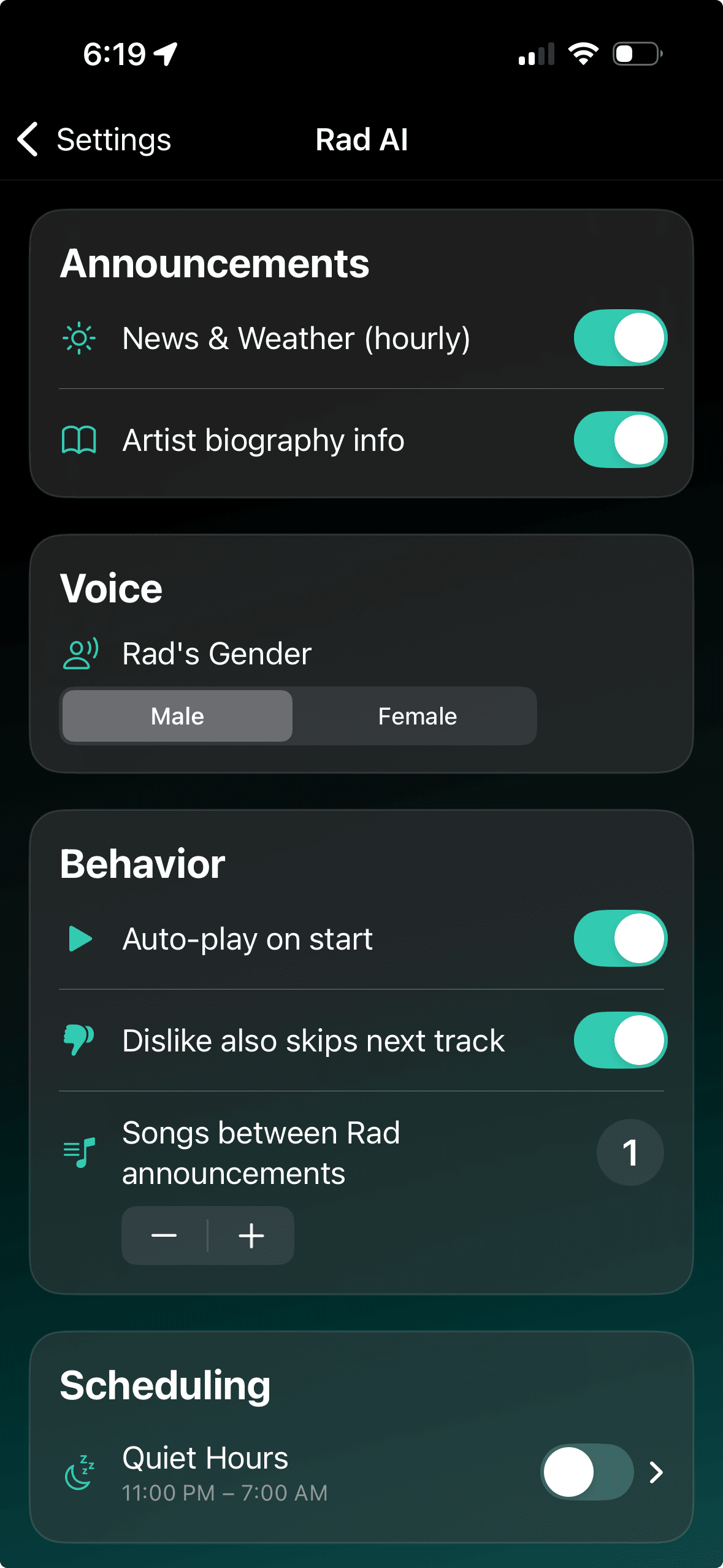Viewport: 723px width, 1568px height.
Task: Click the music note icon beside Songs between announcements
Action: point(78,1152)
